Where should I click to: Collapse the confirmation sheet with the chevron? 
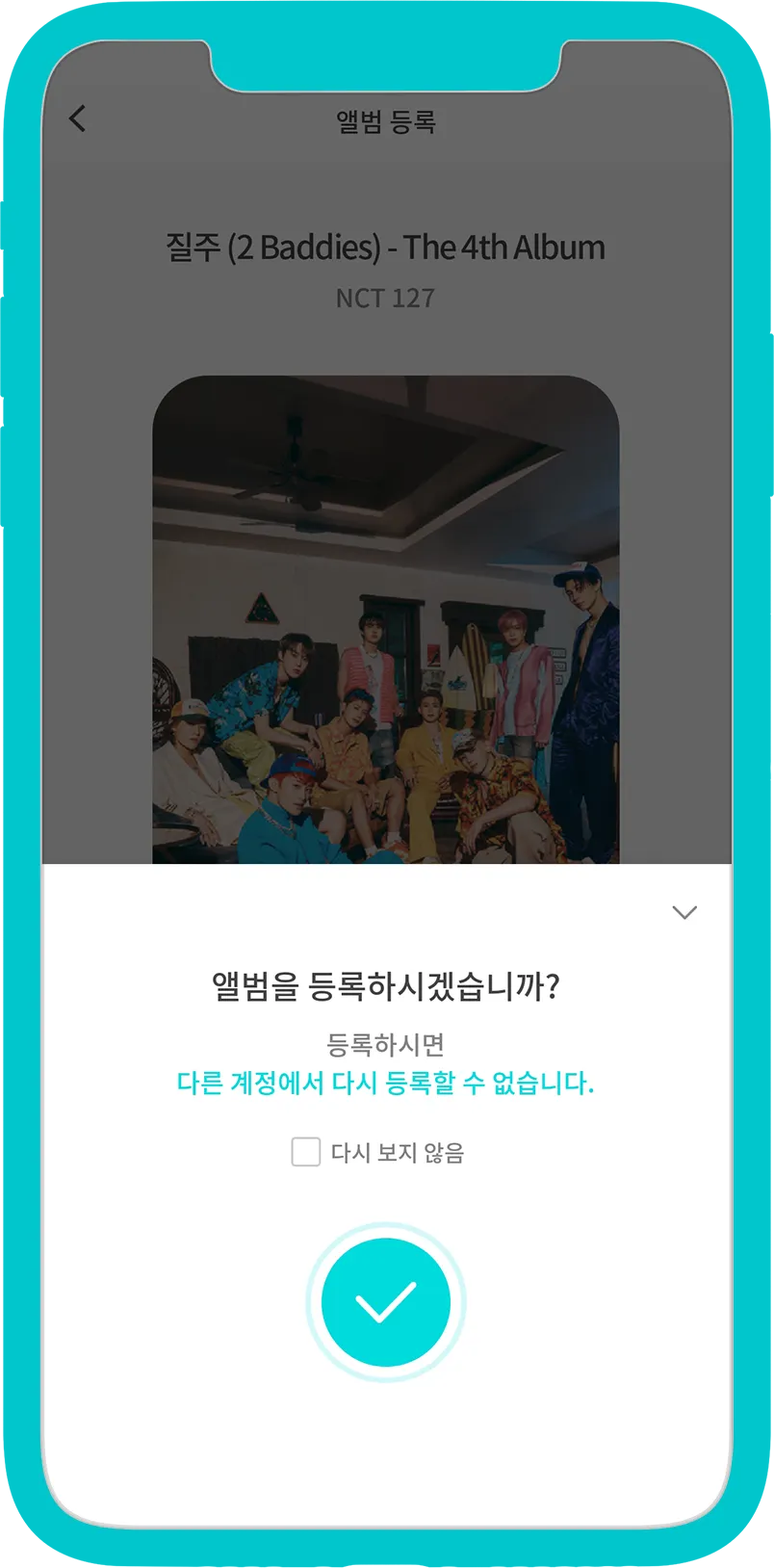coord(684,912)
